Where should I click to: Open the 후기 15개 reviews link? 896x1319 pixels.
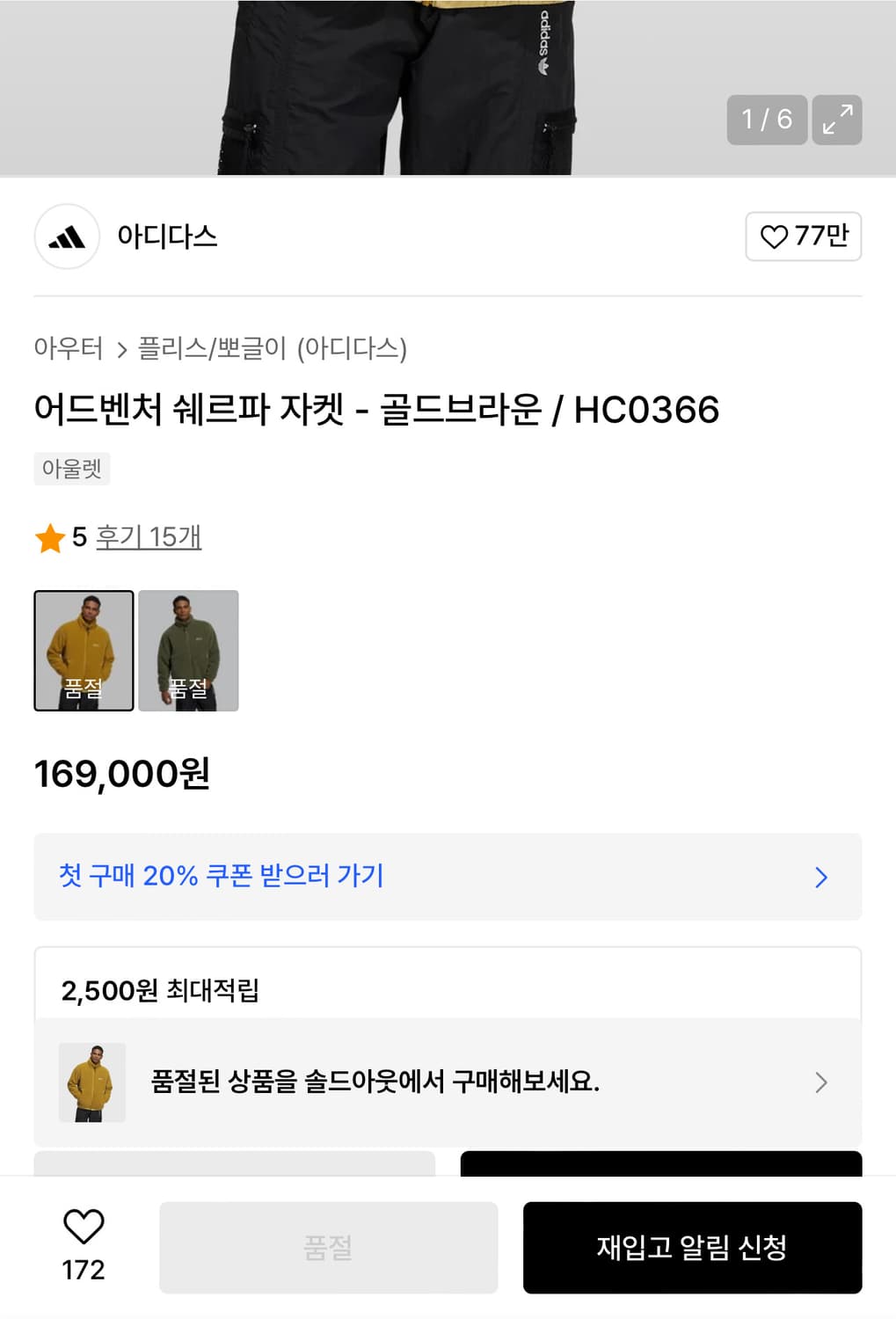coord(149,537)
